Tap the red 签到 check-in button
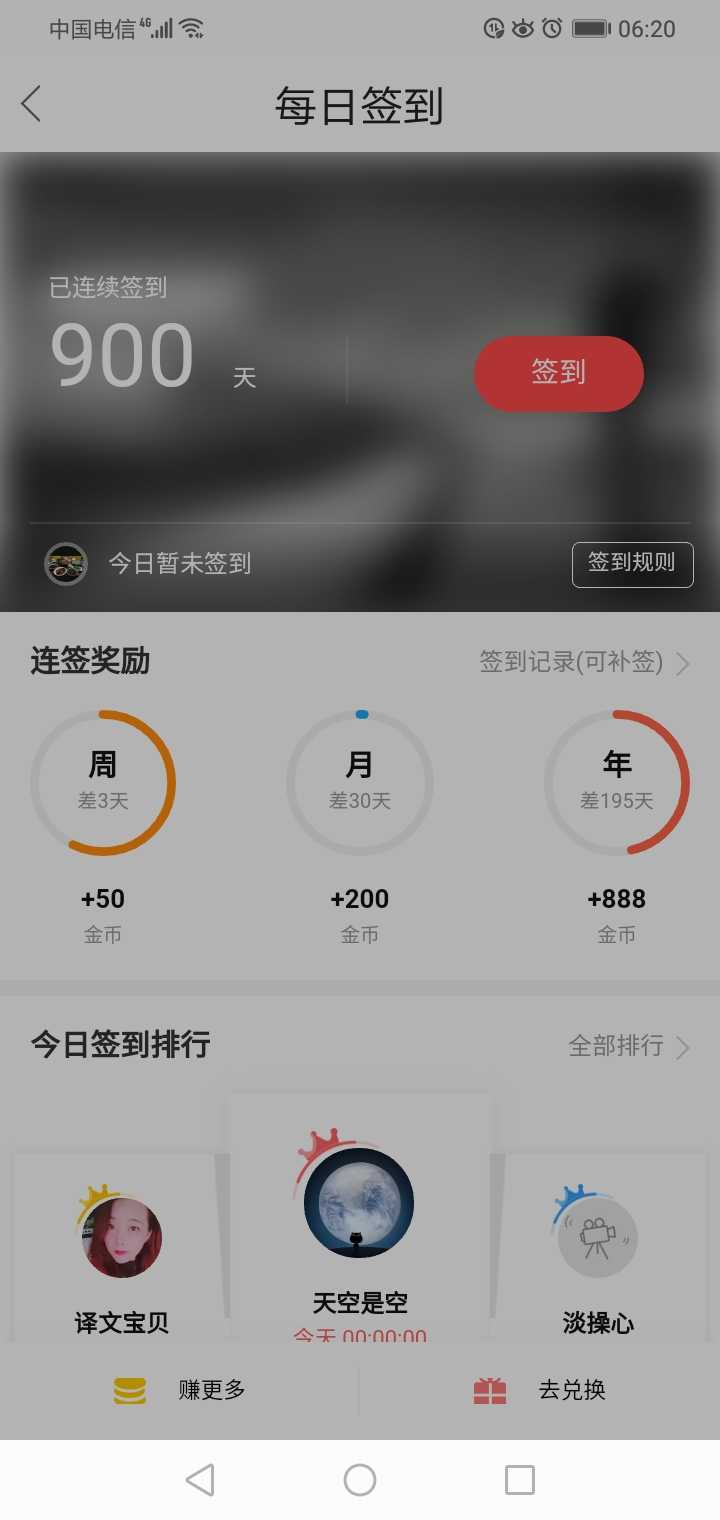Image resolution: width=720 pixels, height=1520 pixels. coord(558,373)
